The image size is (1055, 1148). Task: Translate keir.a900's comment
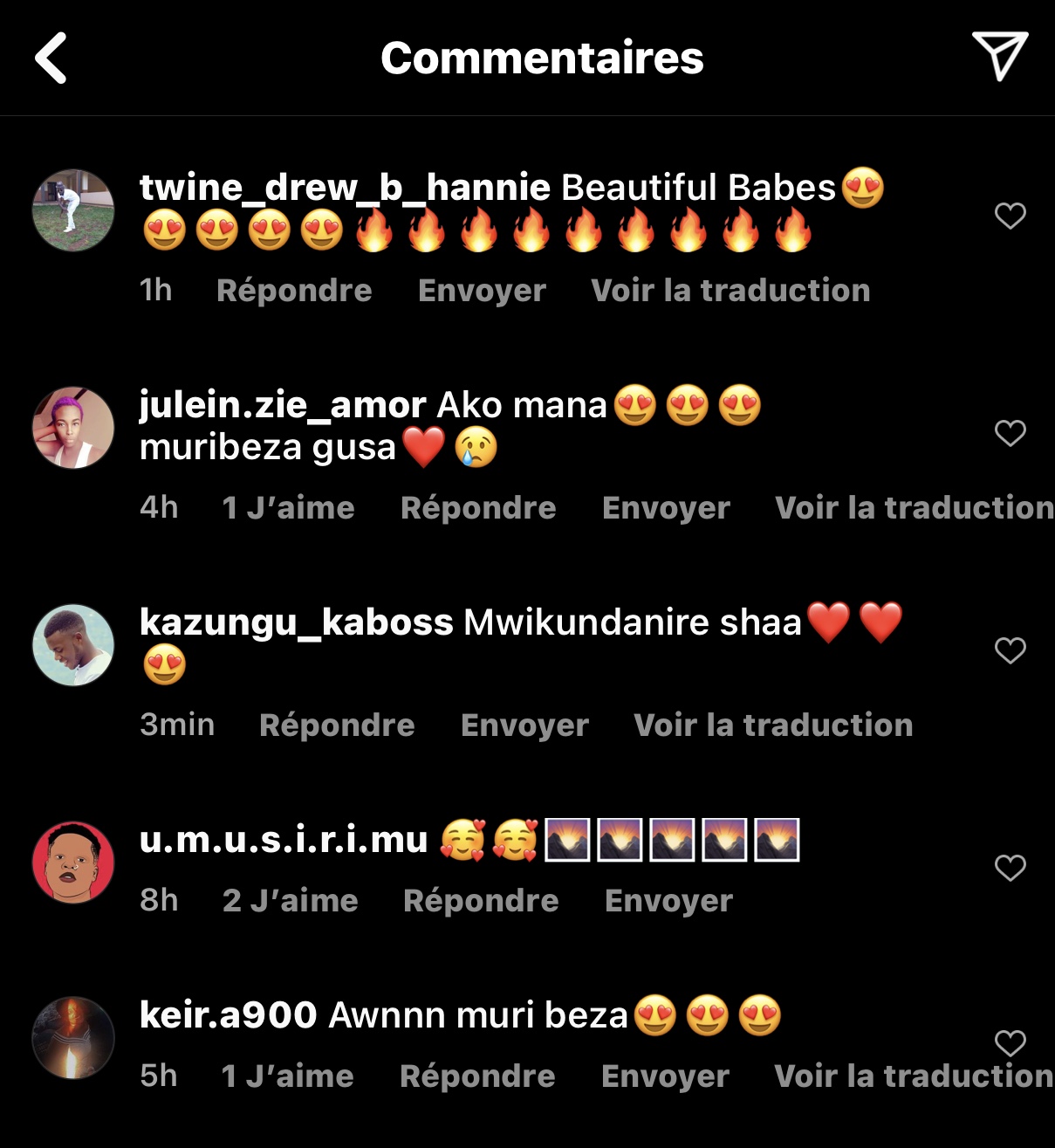[913, 1076]
